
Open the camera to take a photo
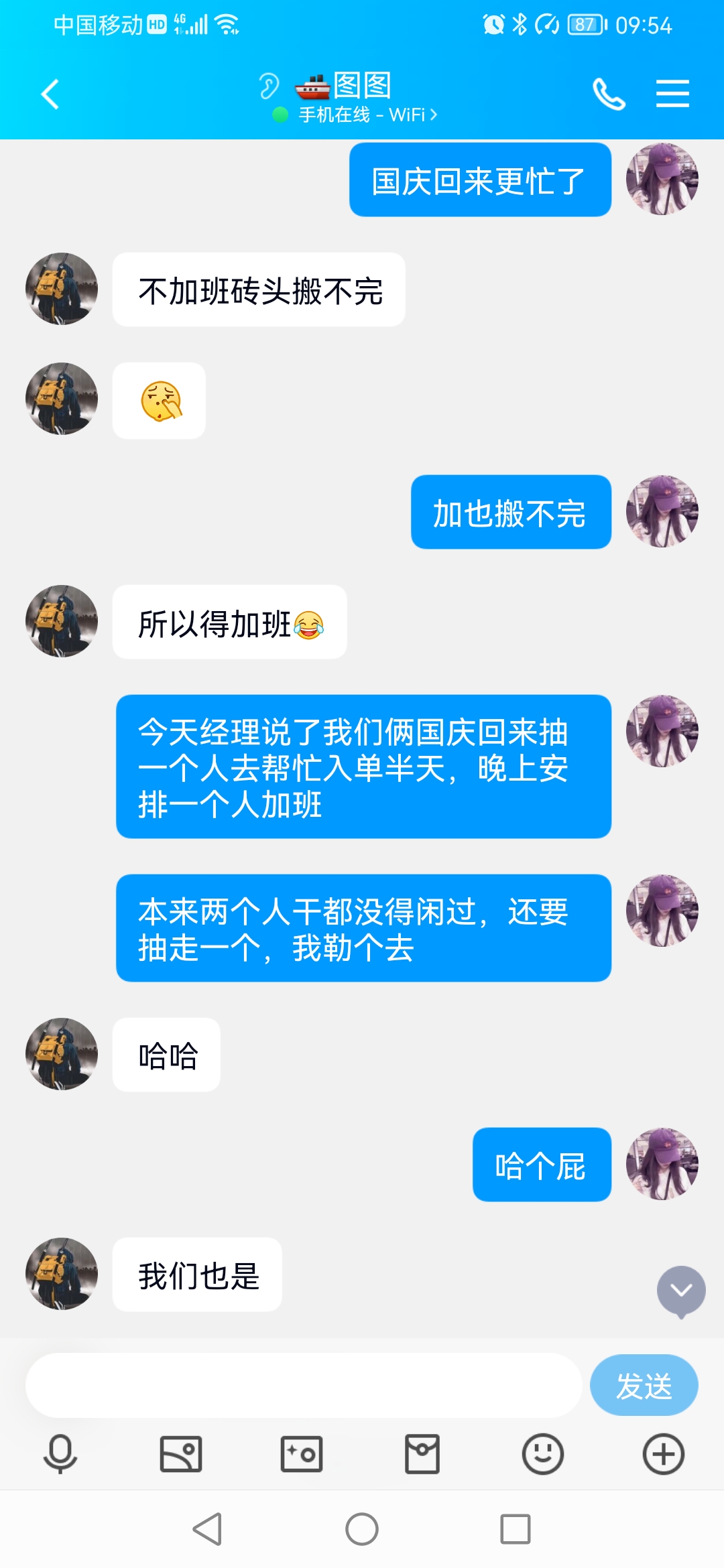pos(302,1454)
